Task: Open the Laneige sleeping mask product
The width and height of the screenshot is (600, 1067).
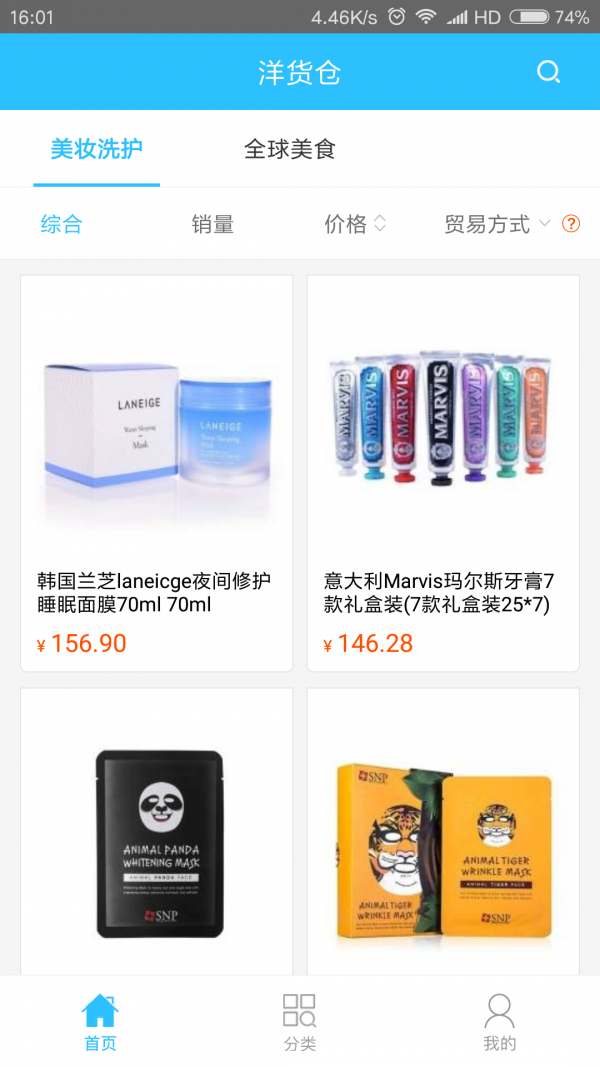Action: pos(157,472)
